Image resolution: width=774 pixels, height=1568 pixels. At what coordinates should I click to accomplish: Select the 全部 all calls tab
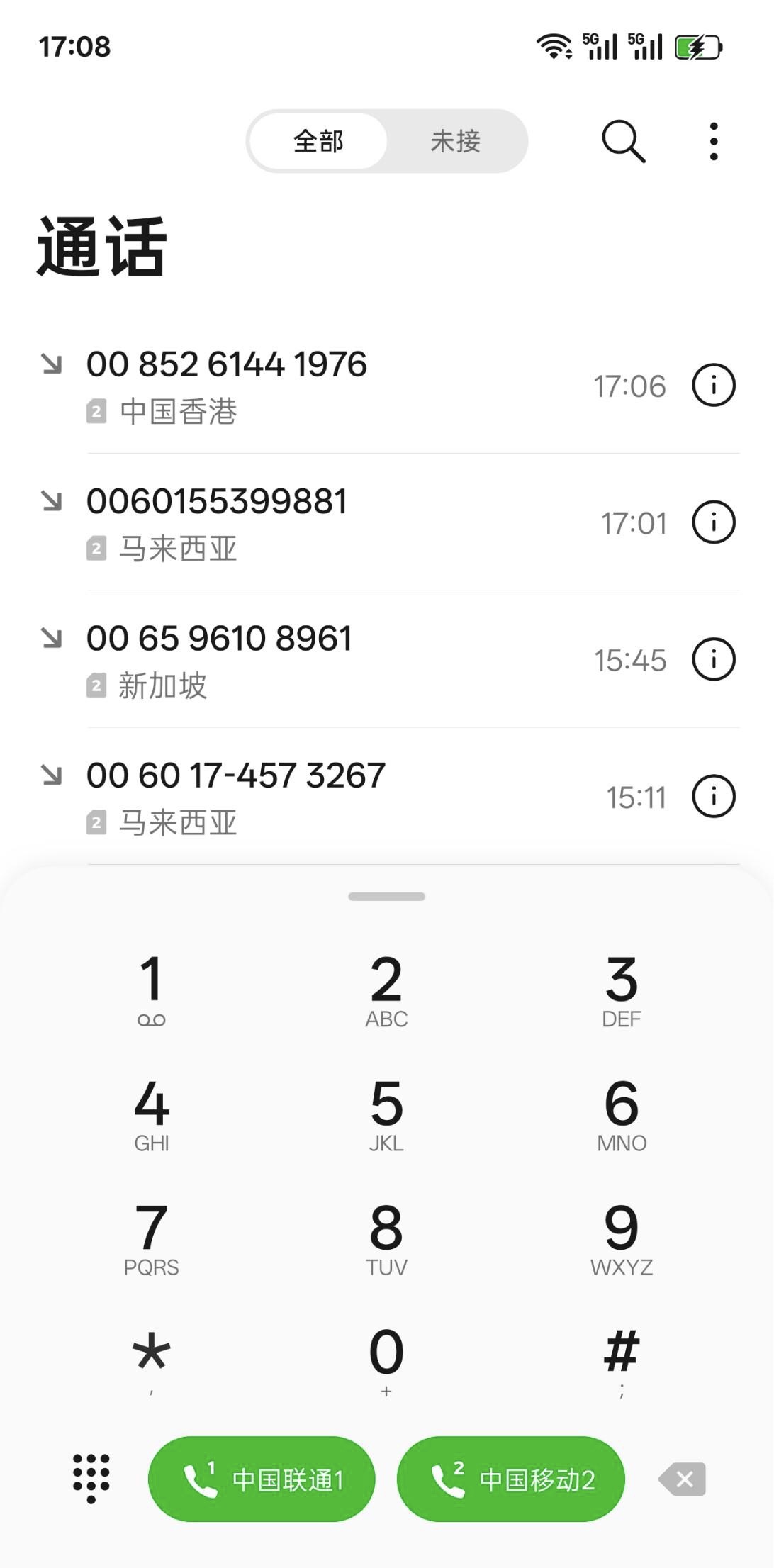pos(318,141)
